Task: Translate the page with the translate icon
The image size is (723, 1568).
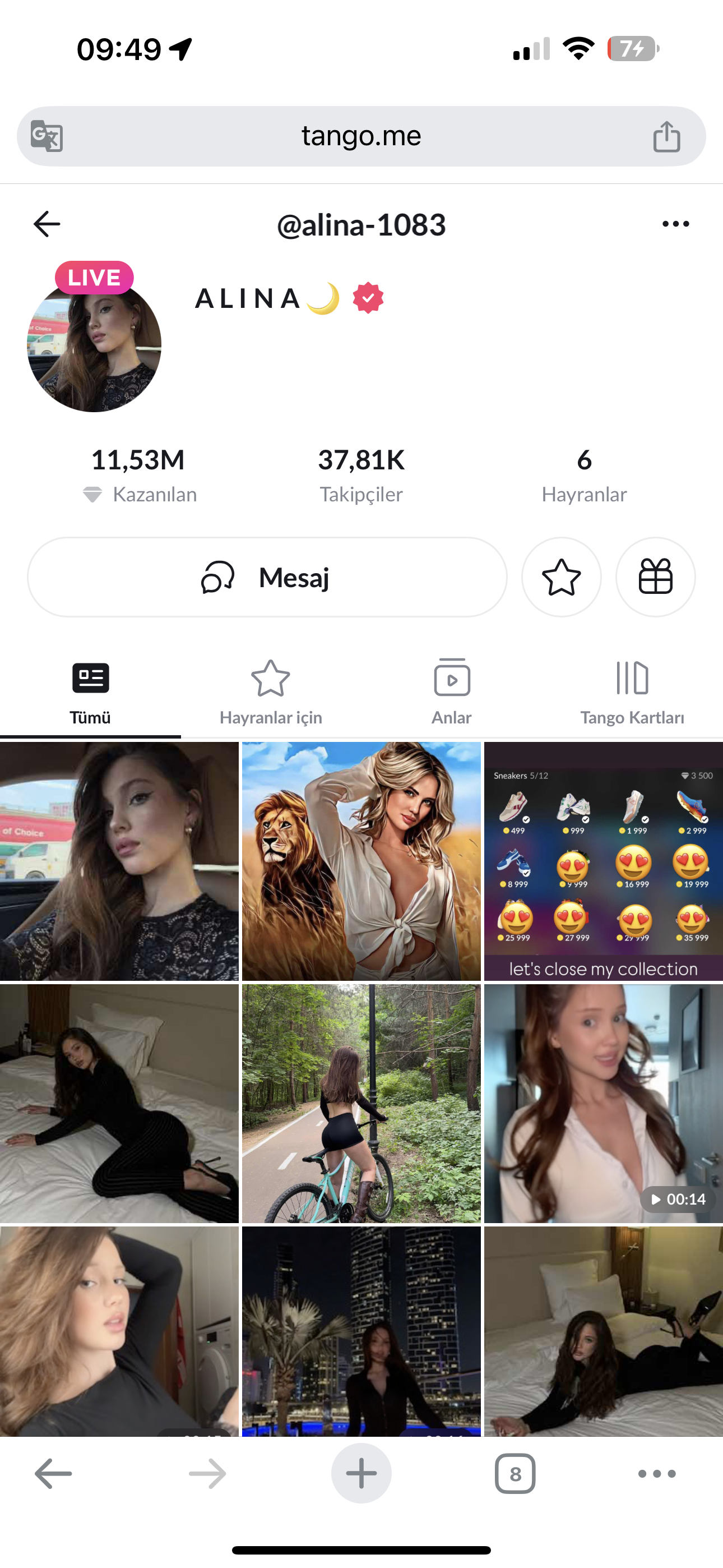Action: click(47, 136)
